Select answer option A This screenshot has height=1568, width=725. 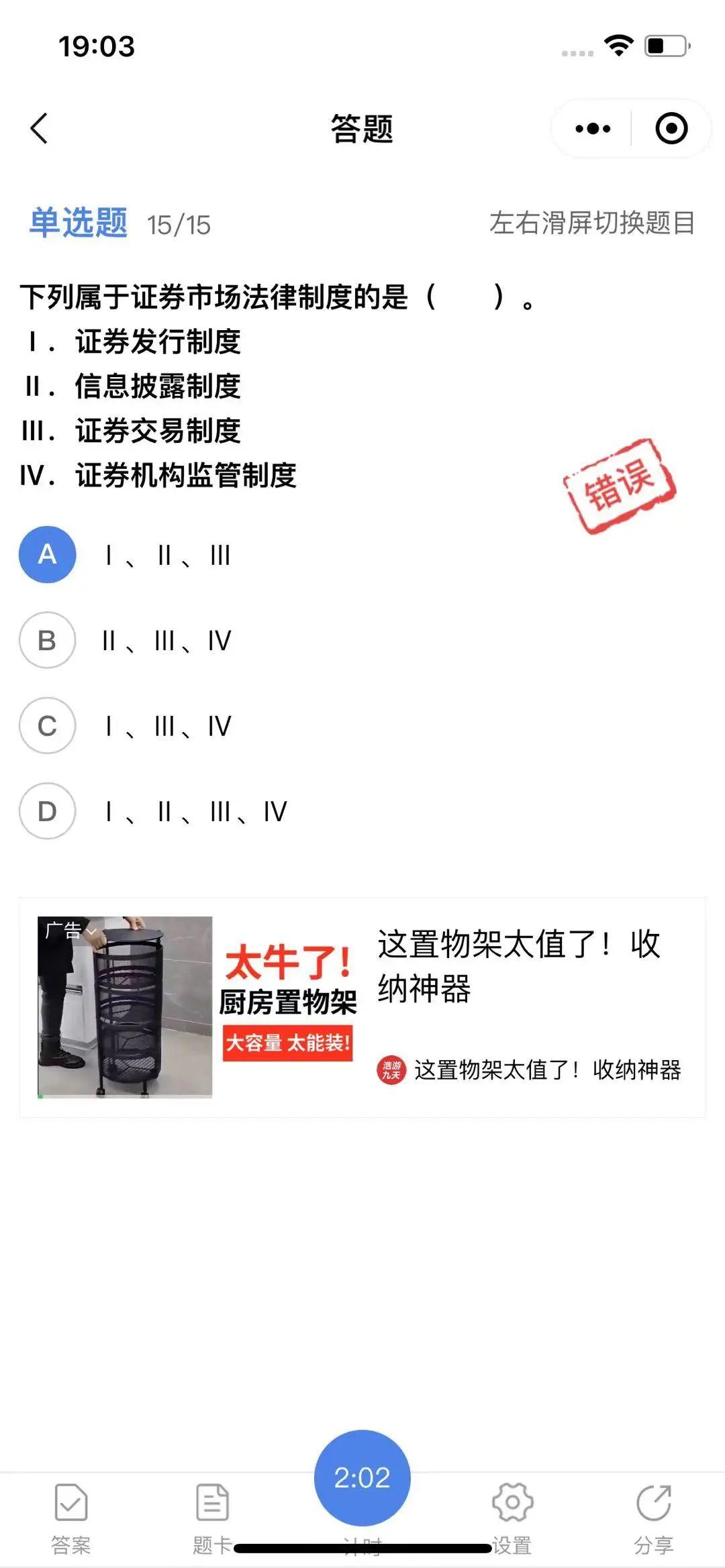click(x=48, y=554)
